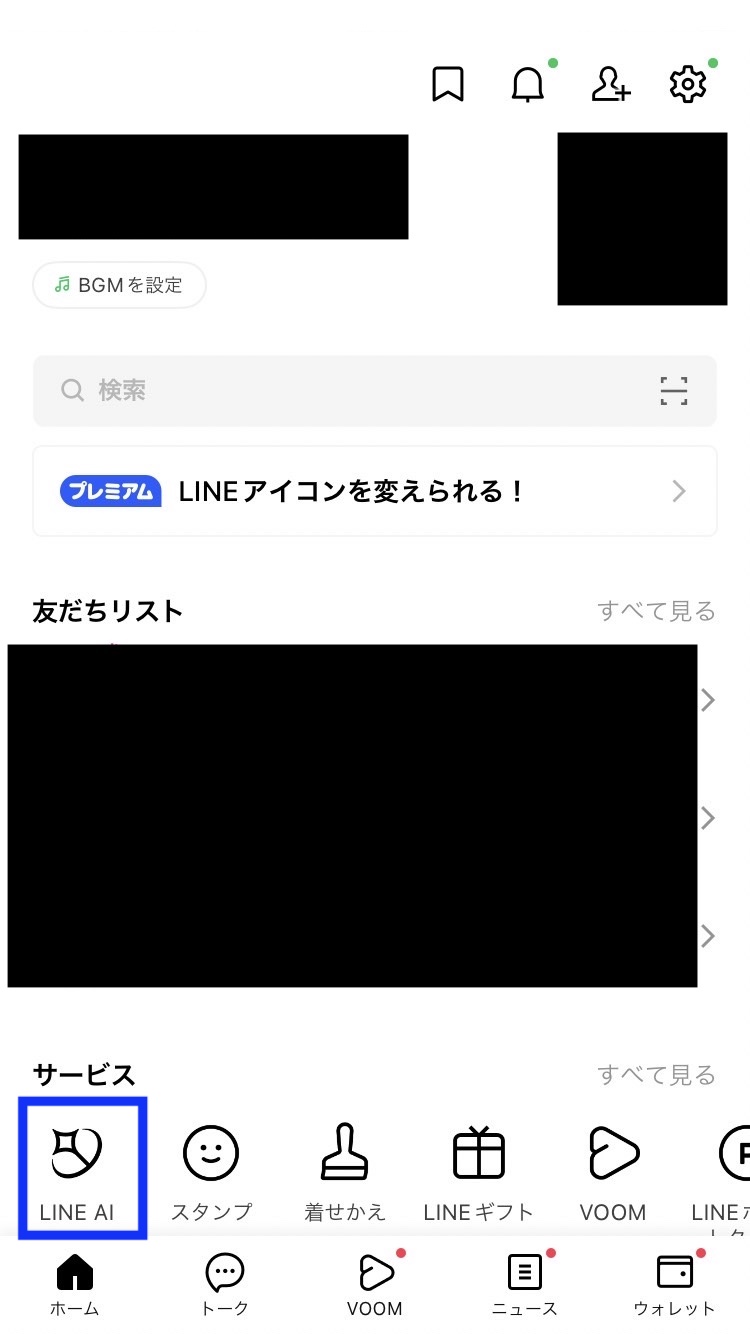
Task: Tap すべて見る next to サービス
Action: [656, 1075]
